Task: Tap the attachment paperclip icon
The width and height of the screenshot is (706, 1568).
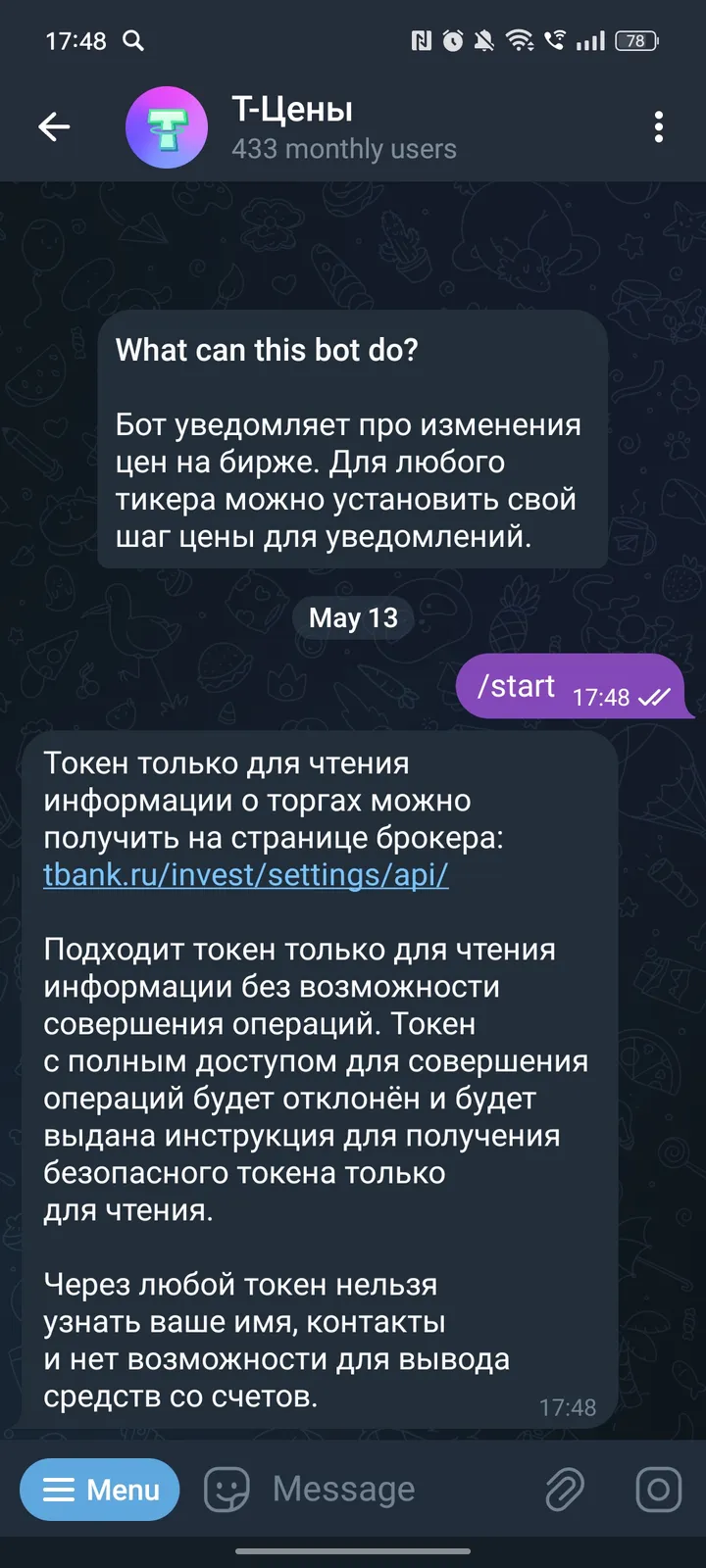Action: (x=565, y=1489)
